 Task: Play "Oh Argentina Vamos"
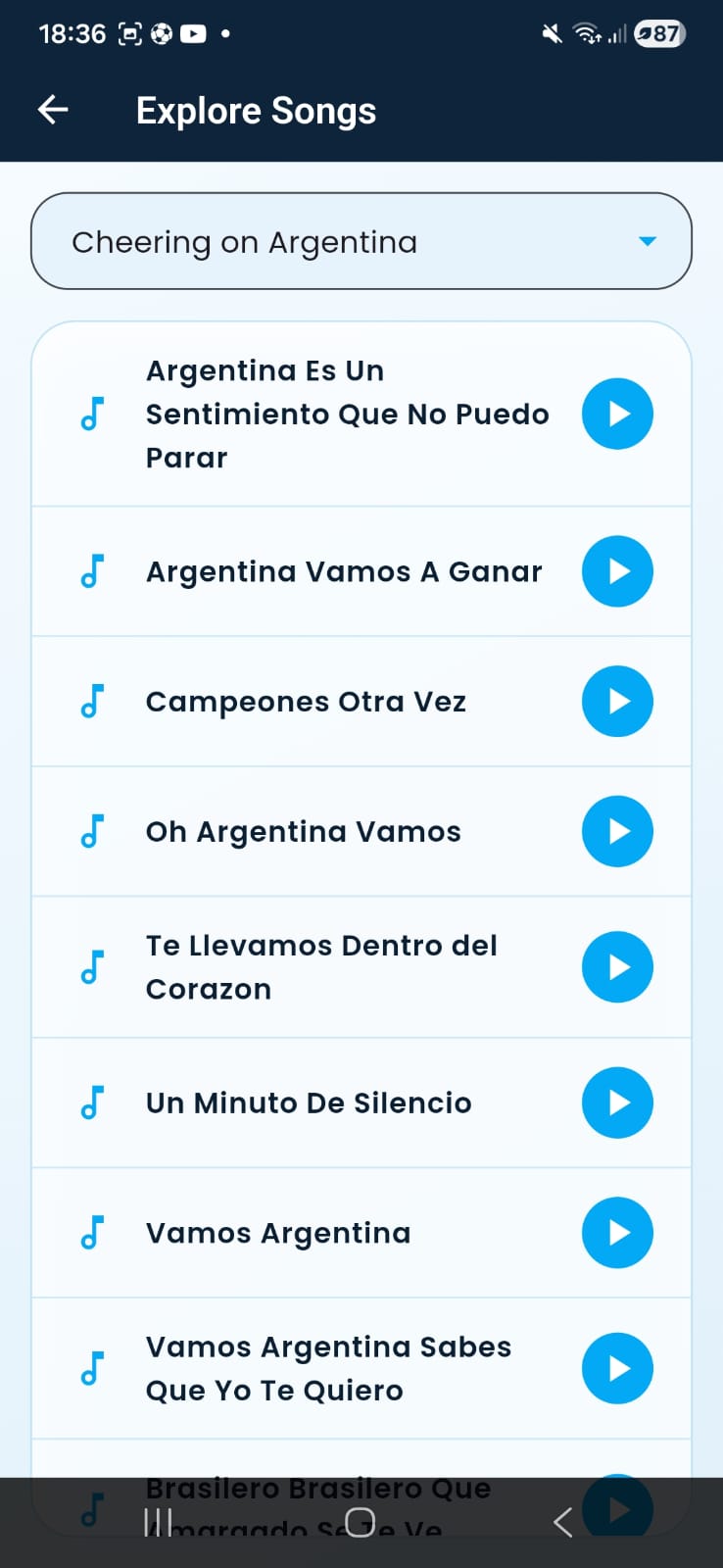pyautogui.click(x=617, y=831)
